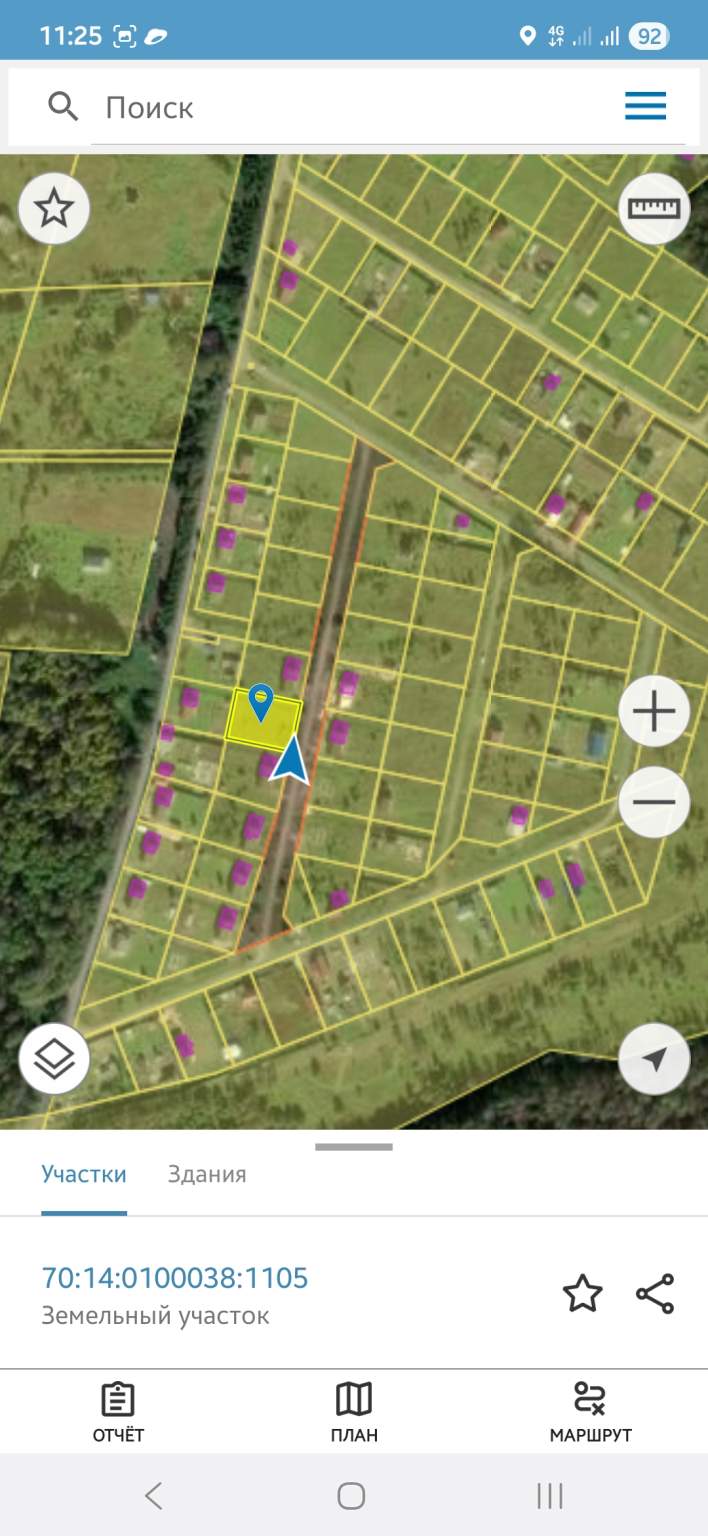Open favorites star button on the map
708x1536 pixels.
point(54,209)
